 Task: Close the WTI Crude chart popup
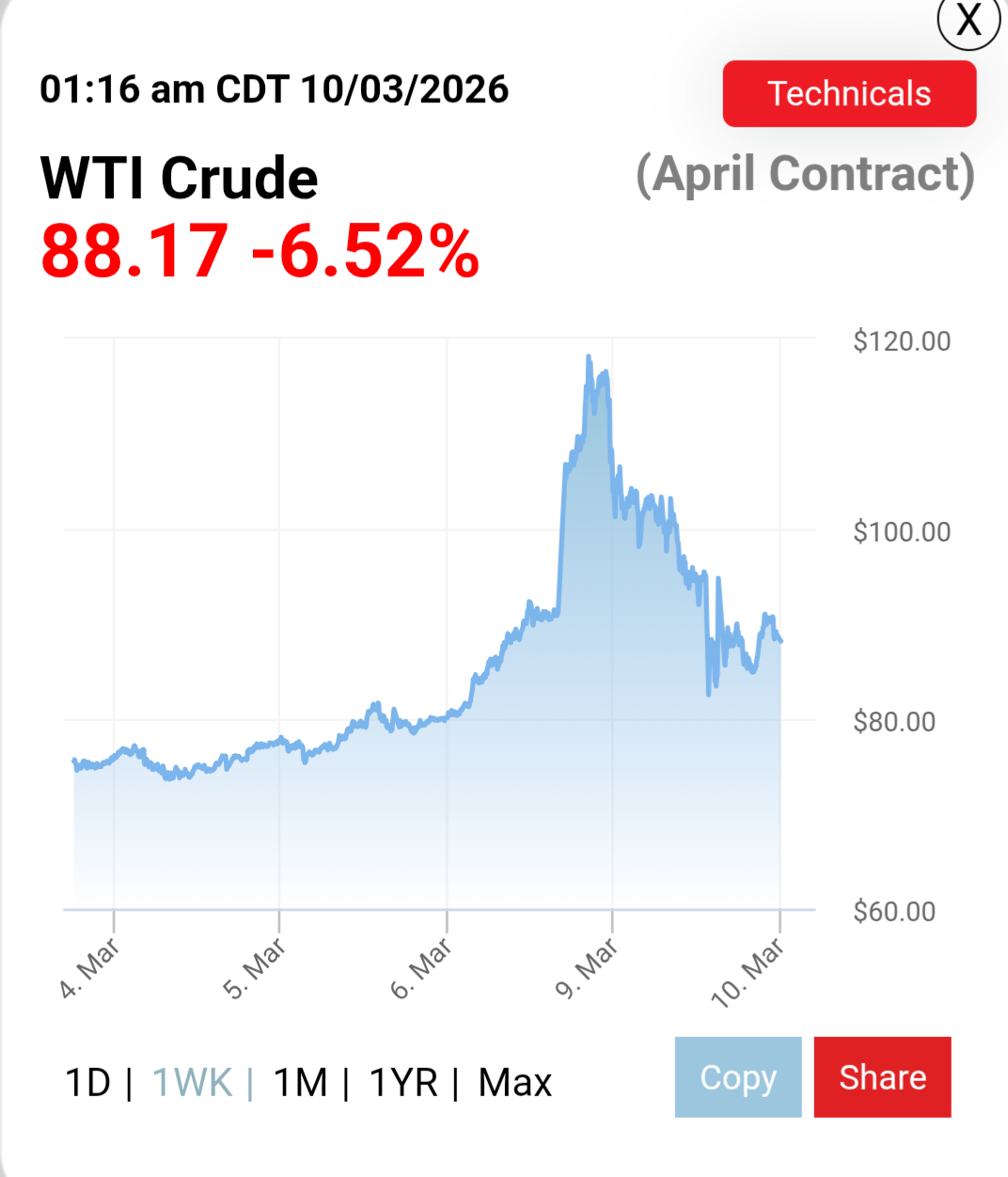[969, 21]
